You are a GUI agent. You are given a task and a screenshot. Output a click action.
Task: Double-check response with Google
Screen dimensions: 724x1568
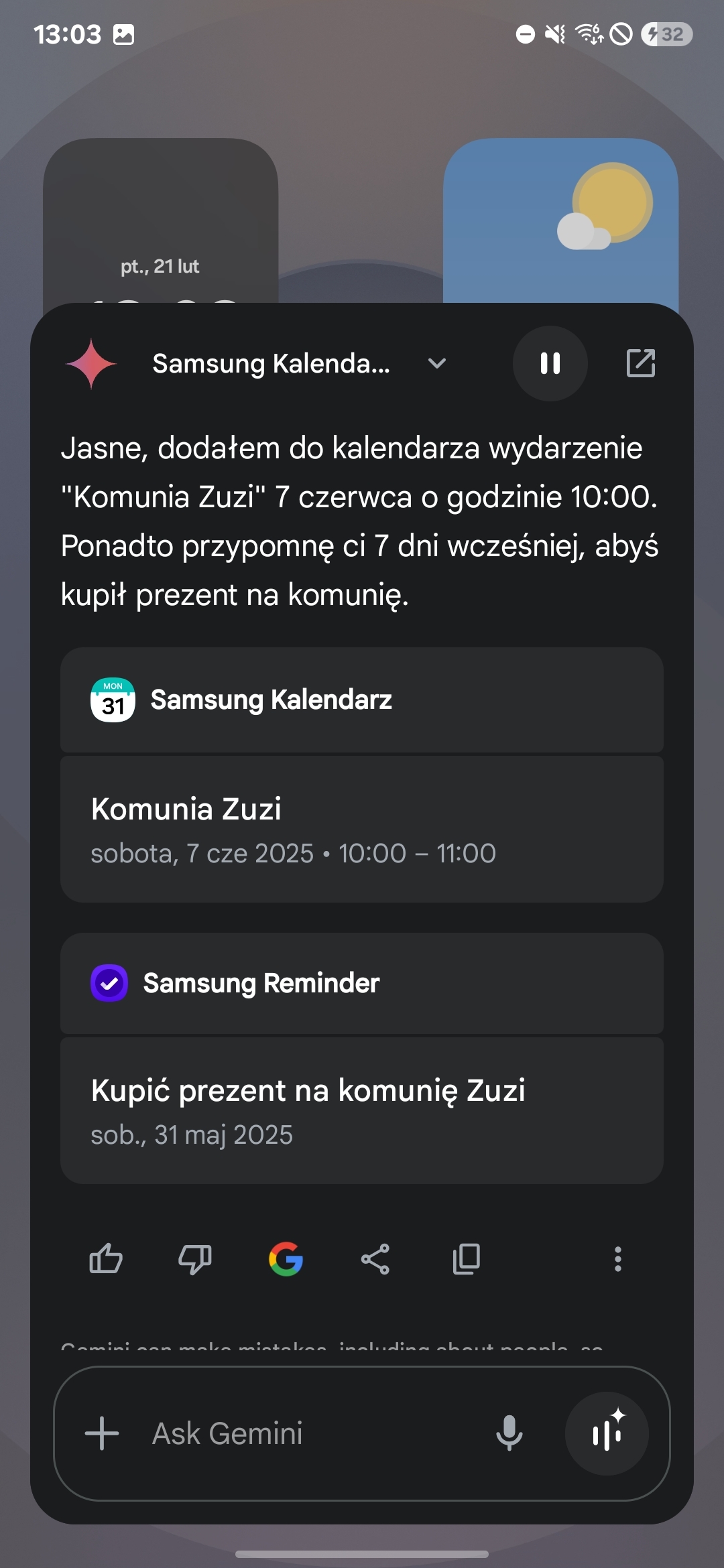286,1259
